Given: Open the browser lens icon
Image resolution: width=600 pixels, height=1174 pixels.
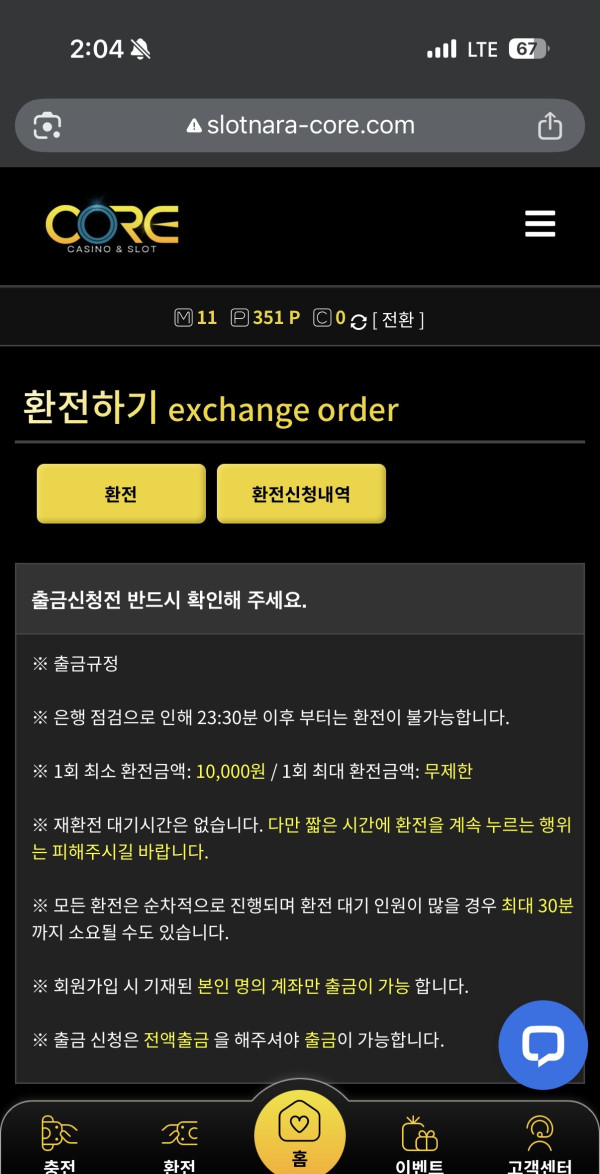Looking at the screenshot, I should pos(48,126).
